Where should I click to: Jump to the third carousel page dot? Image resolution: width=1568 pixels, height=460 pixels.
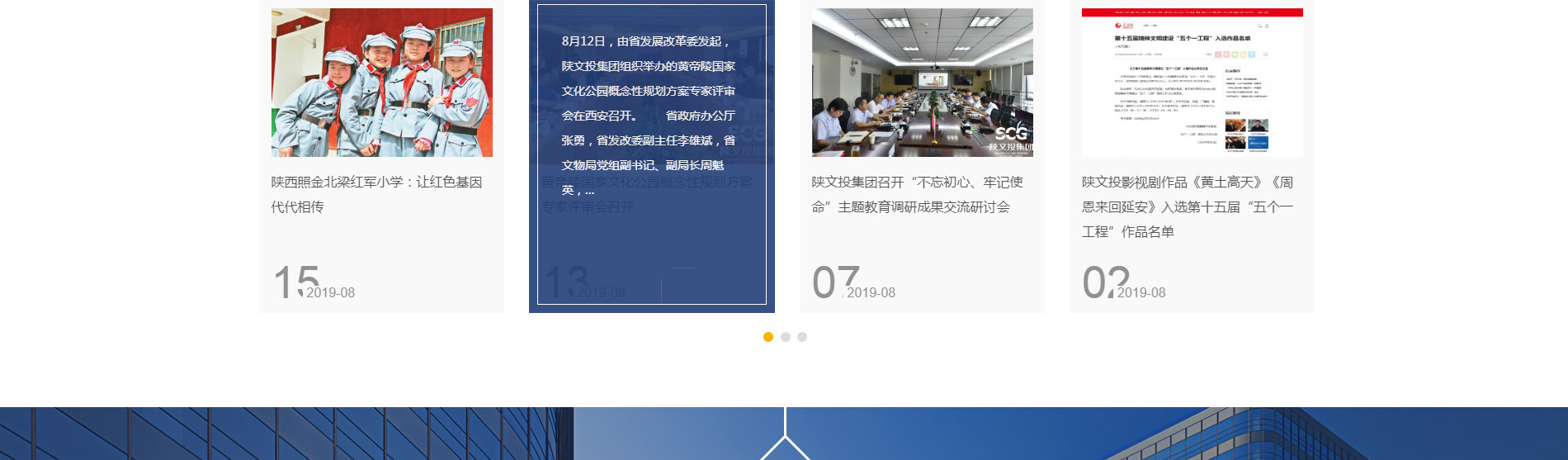point(802,337)
